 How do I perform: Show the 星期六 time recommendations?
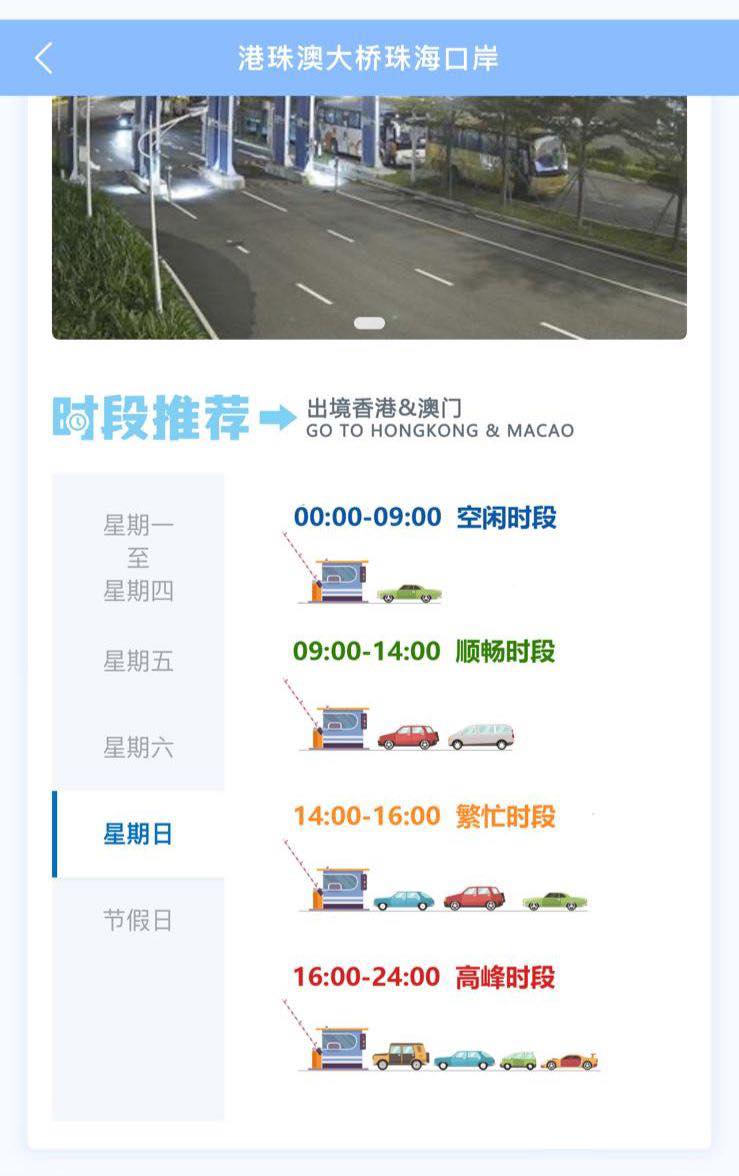point(138,747)
